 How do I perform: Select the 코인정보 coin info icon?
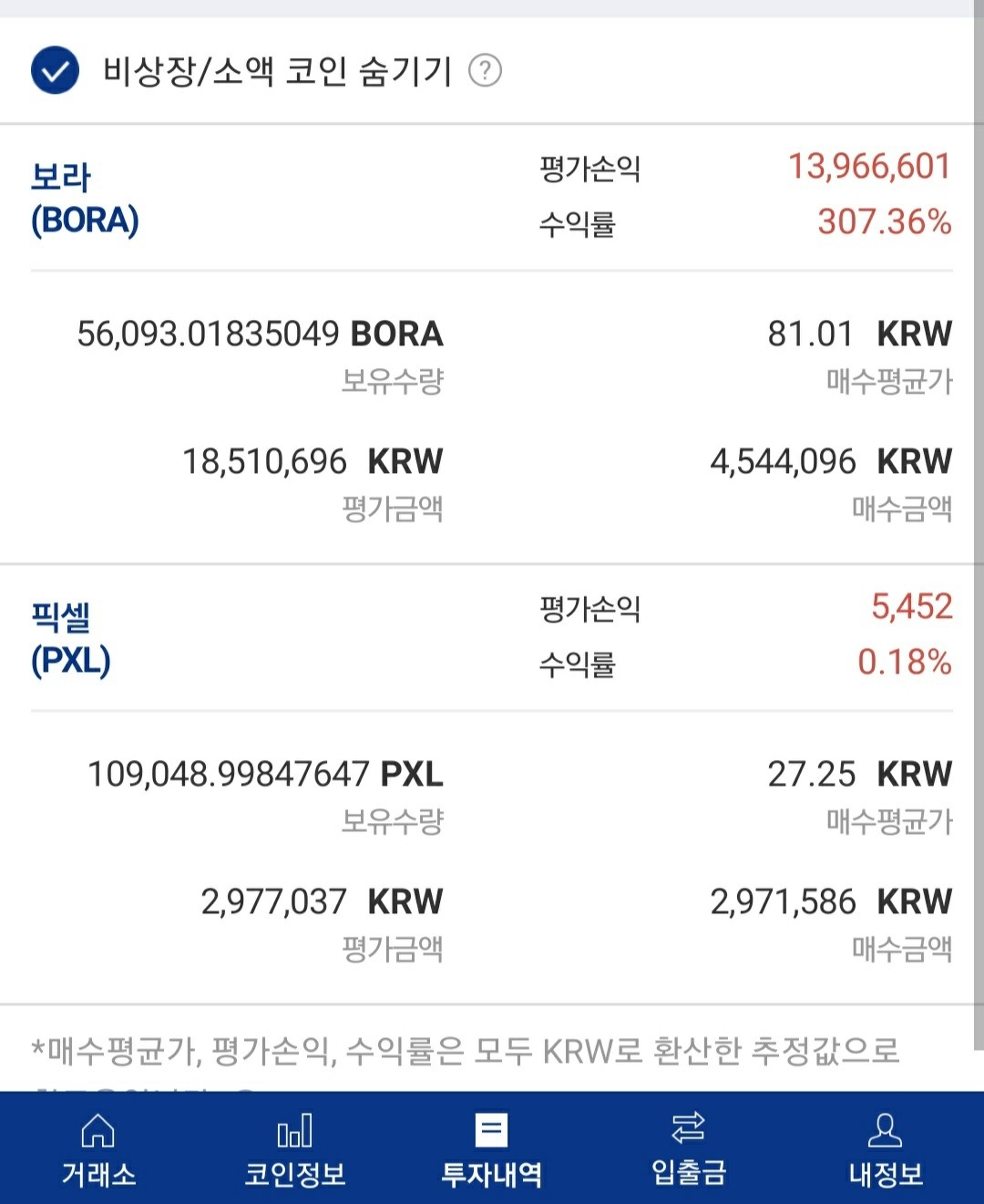pyautogui.click(x=293, y=1148)
